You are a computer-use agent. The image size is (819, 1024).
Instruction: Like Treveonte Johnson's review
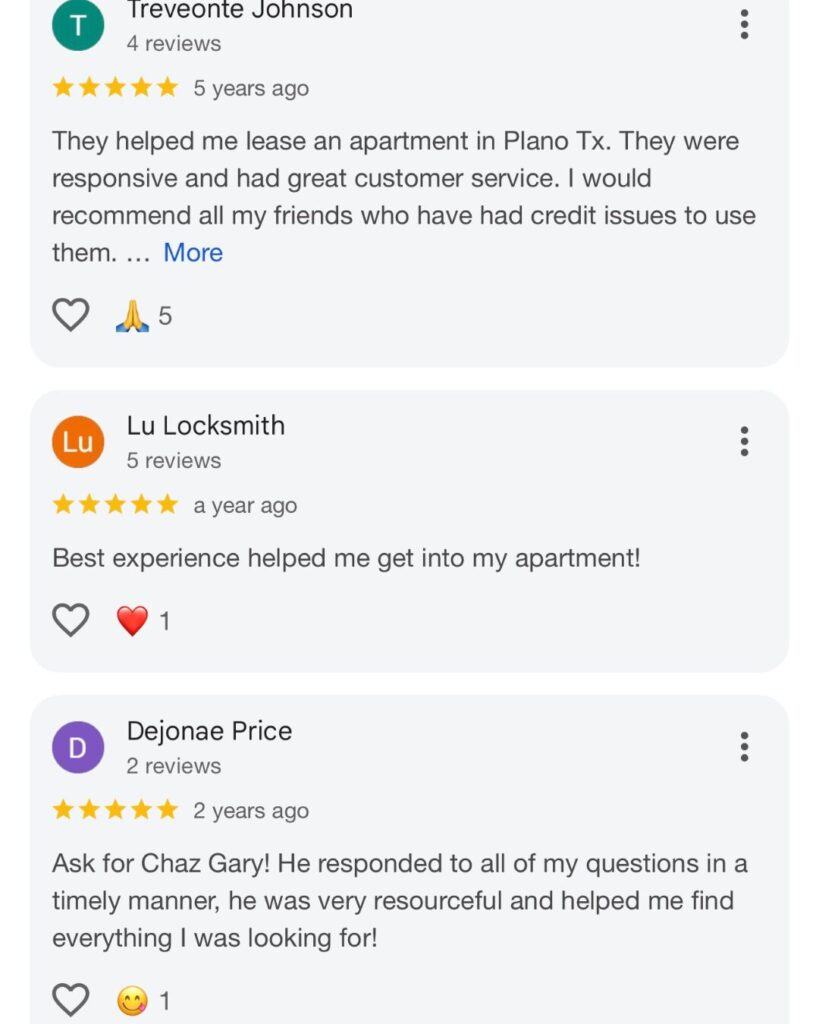[71, 315]
